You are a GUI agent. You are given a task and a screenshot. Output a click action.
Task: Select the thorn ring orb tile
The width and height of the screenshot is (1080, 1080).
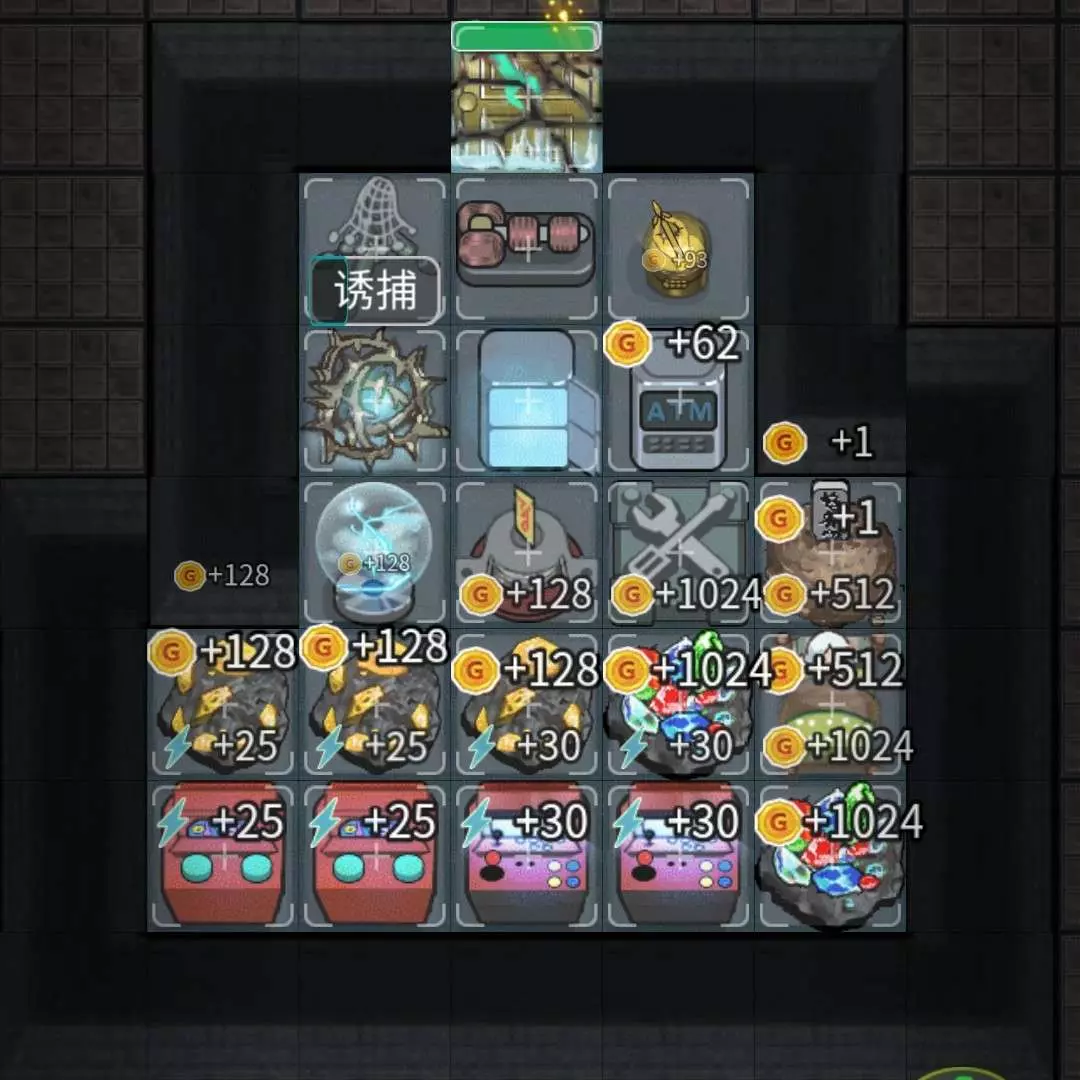(x=375, y=400)
